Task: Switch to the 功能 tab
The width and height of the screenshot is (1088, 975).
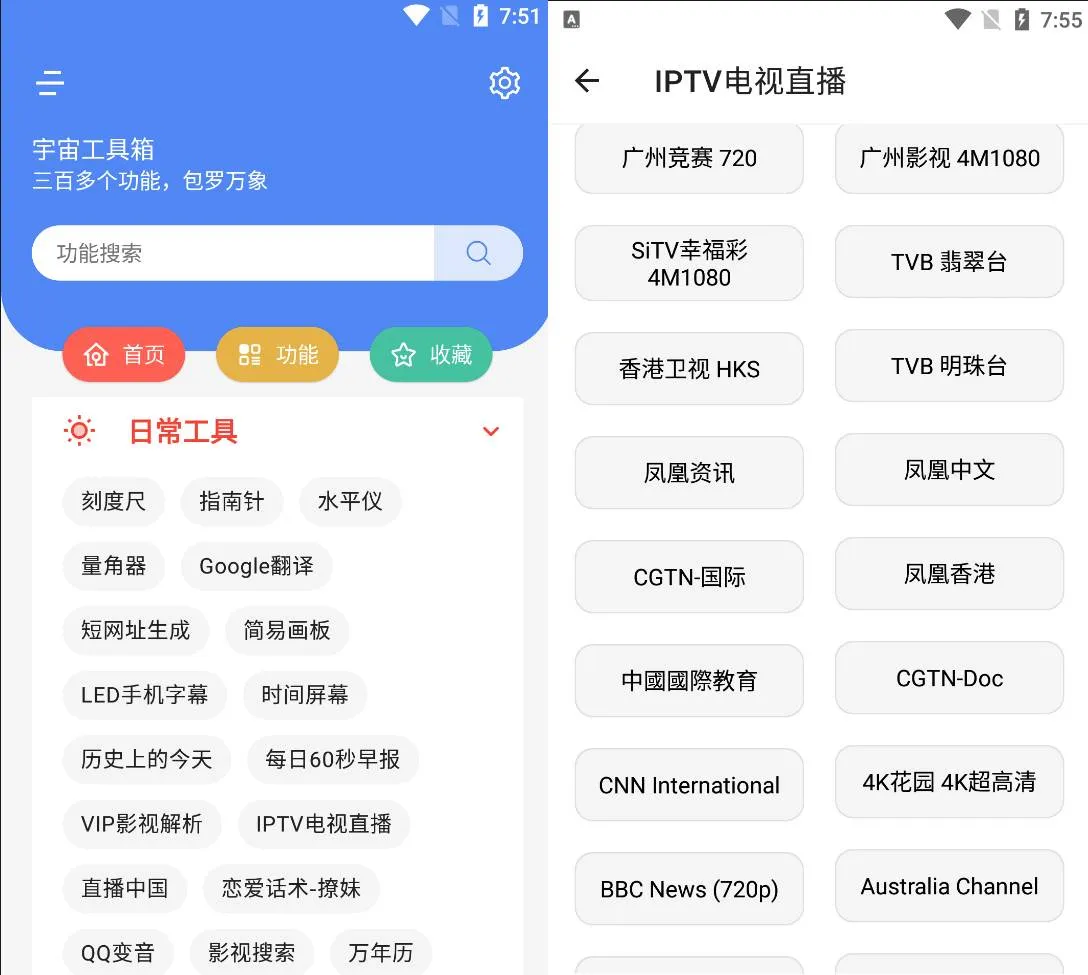Action: click(x=278, y=355)
